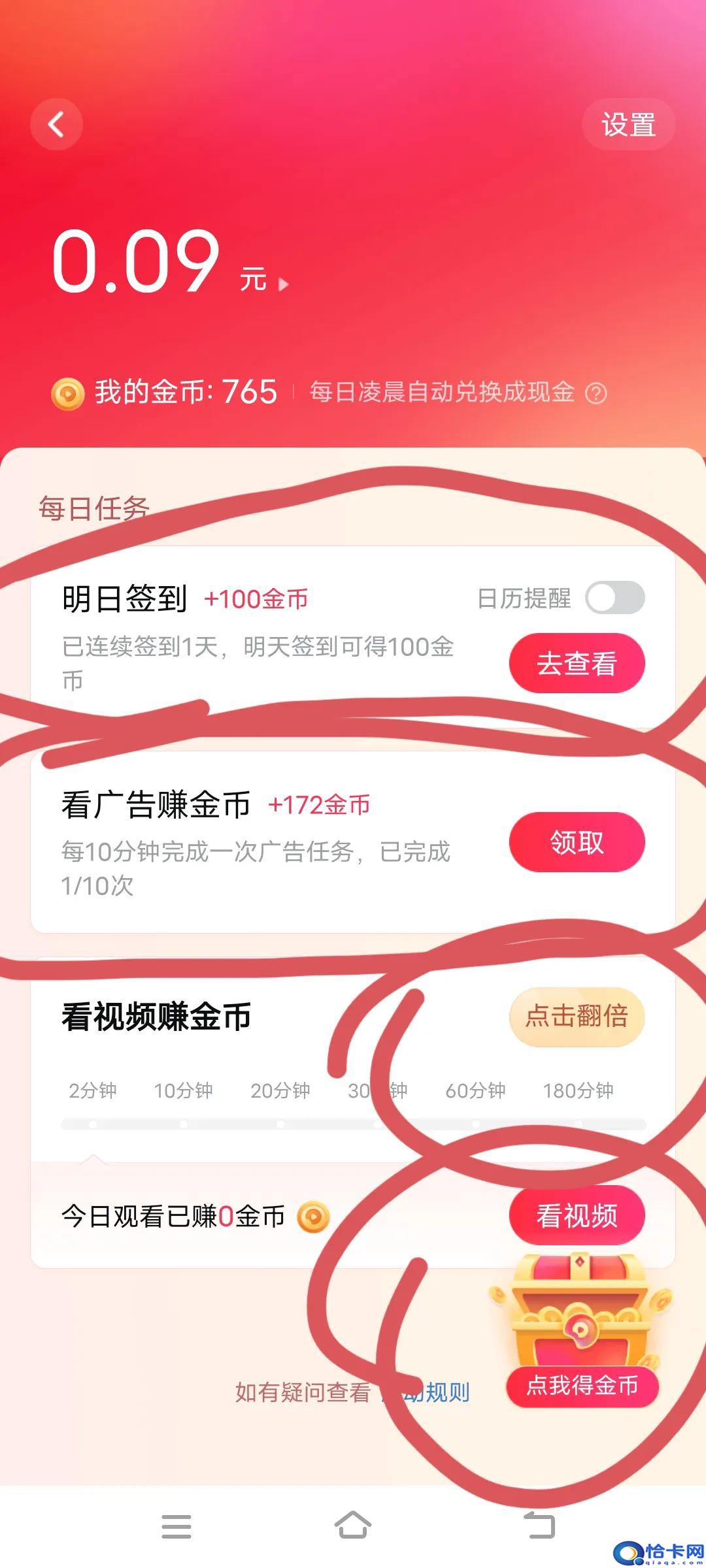Tap the system back button

coord(539,1526)
